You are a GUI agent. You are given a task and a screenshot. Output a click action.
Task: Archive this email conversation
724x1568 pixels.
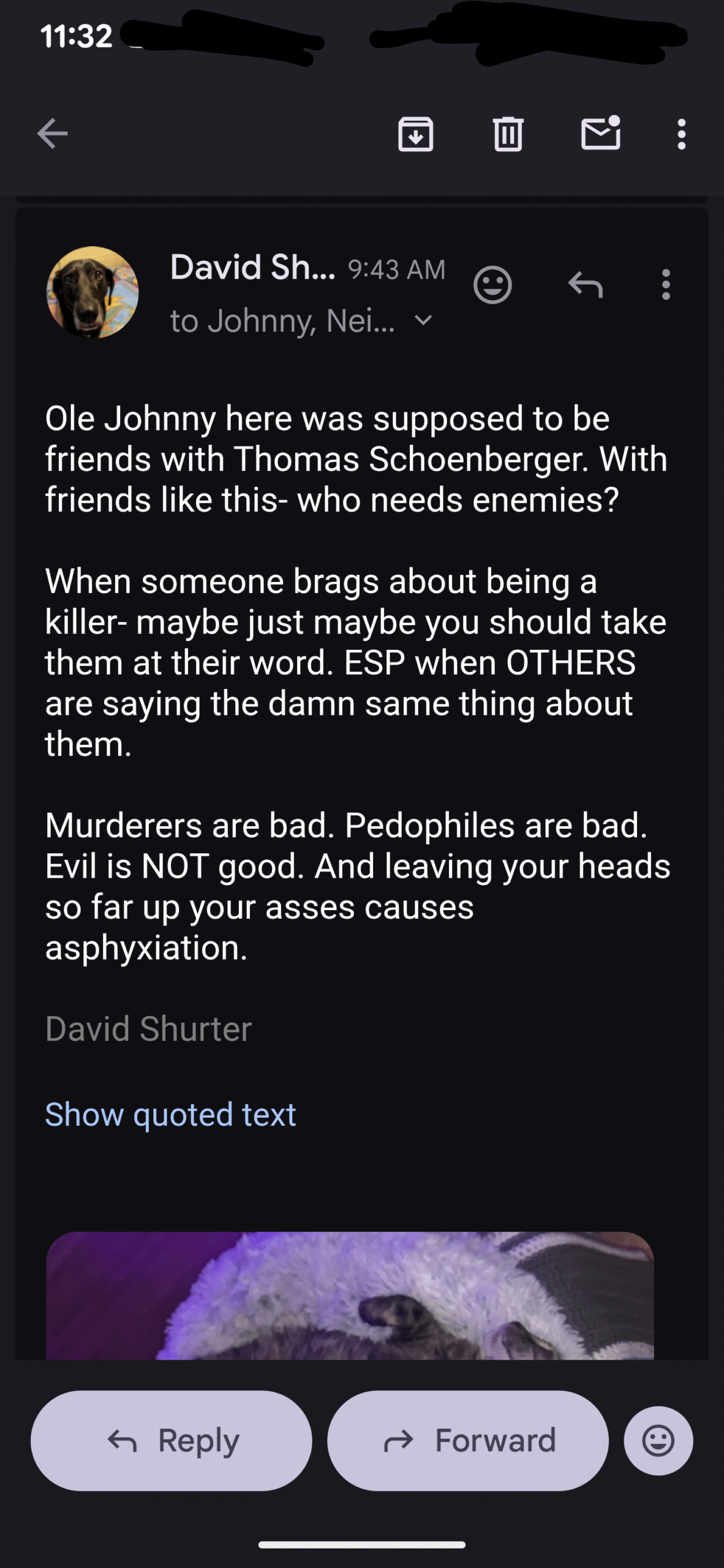tap(416, 134)
